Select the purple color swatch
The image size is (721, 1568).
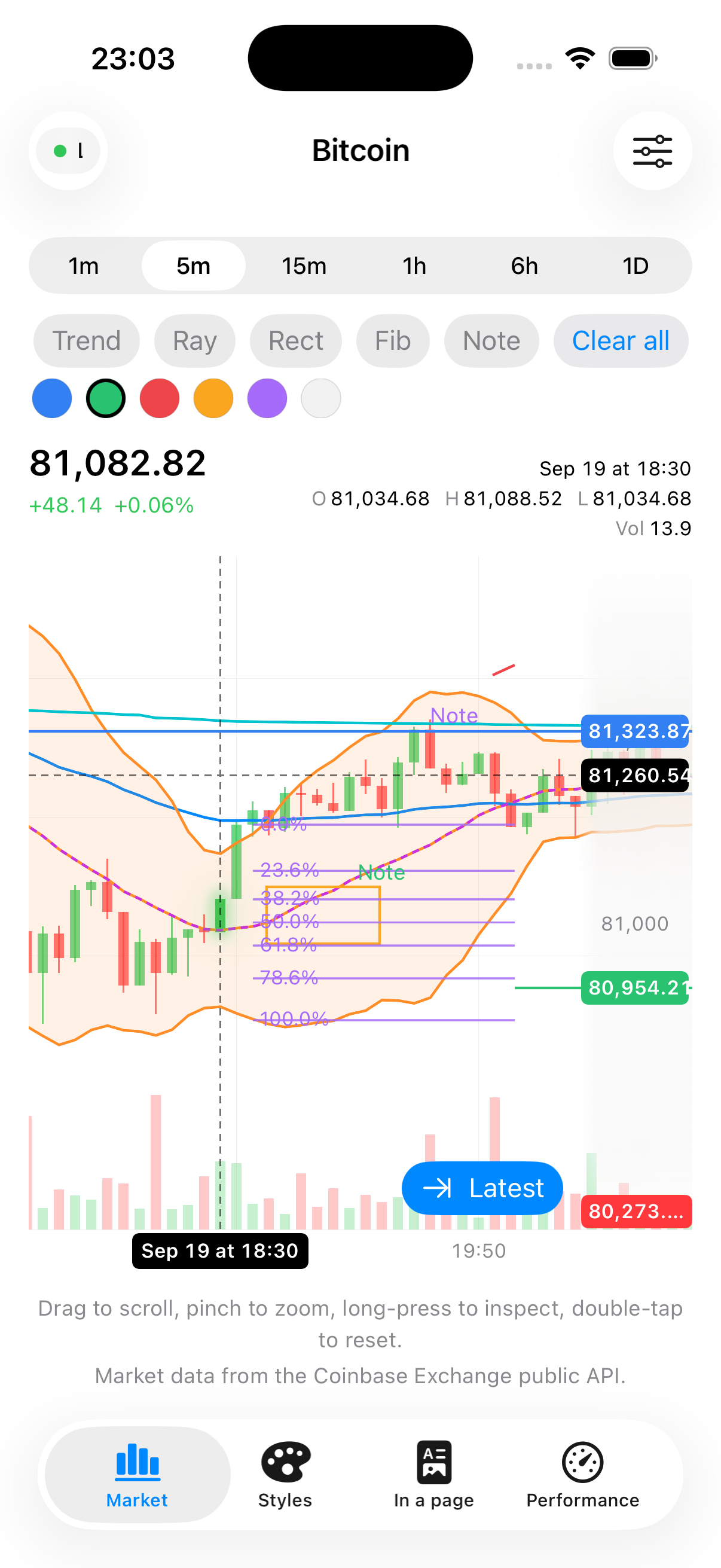[267, 399]
